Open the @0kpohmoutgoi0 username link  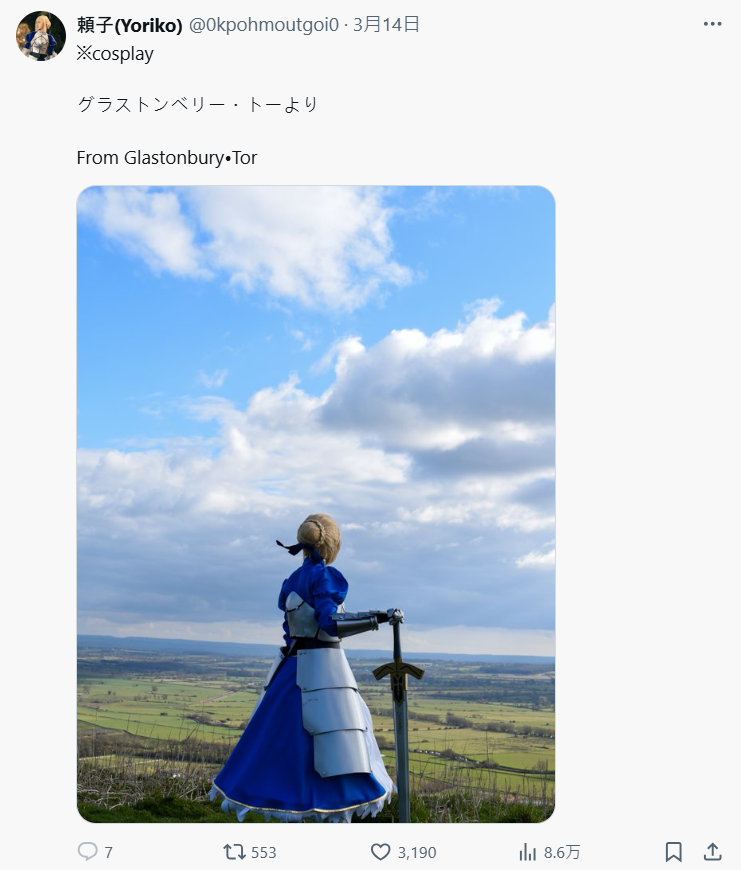(263, 25)
